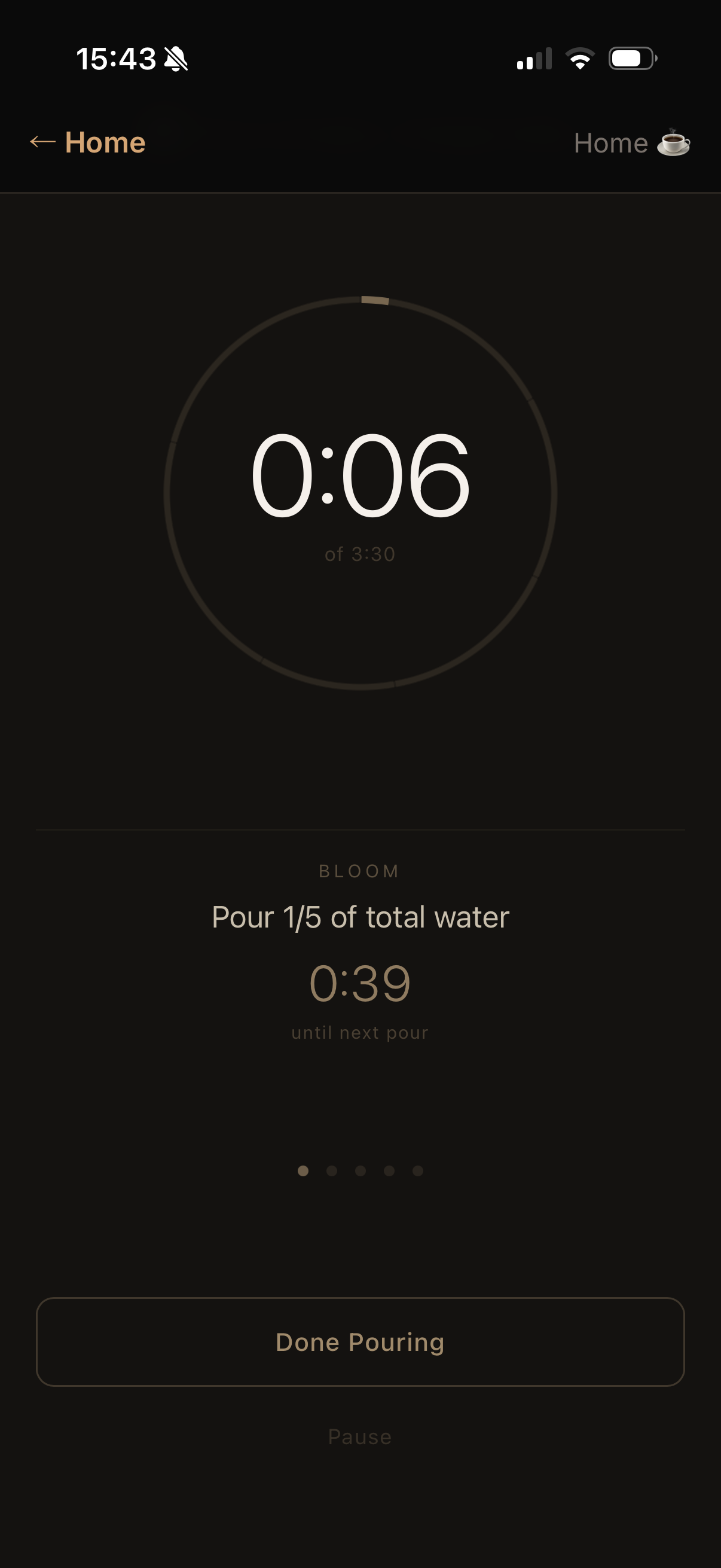Click the battery indicator in the status bar
721x1568 pixels.
[633, 58]
